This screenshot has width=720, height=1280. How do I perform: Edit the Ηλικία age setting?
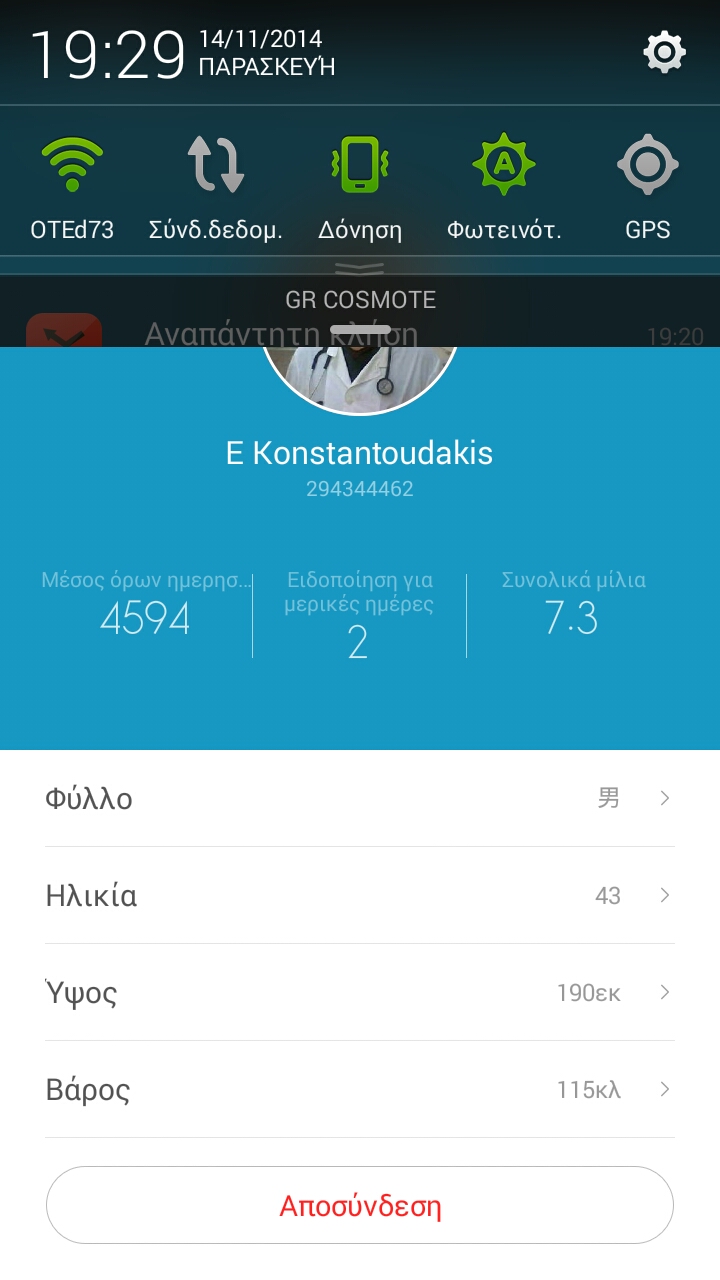point(360,895)
